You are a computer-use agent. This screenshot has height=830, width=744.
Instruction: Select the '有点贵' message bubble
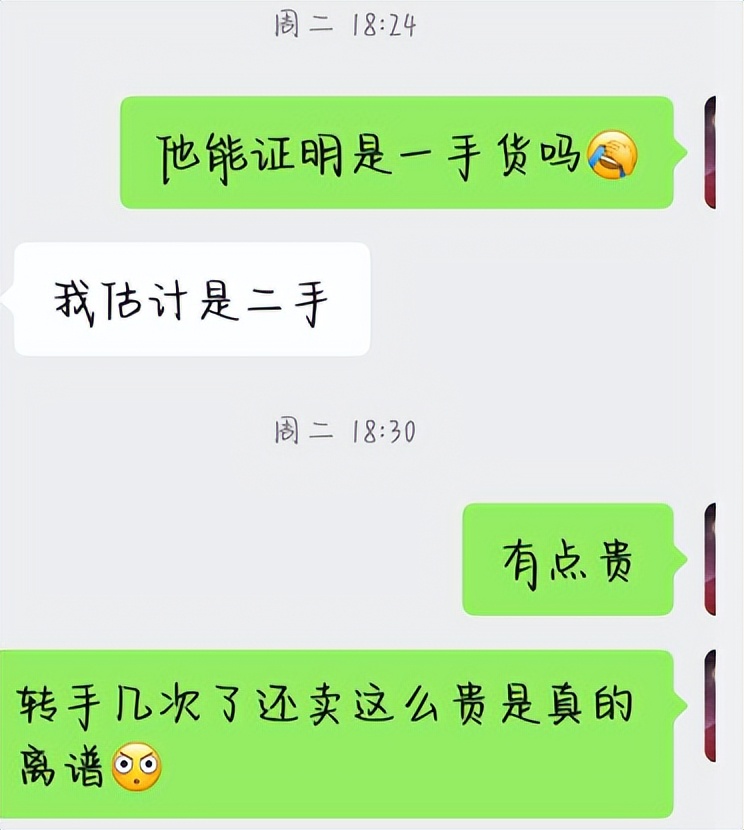pos(570,558)
